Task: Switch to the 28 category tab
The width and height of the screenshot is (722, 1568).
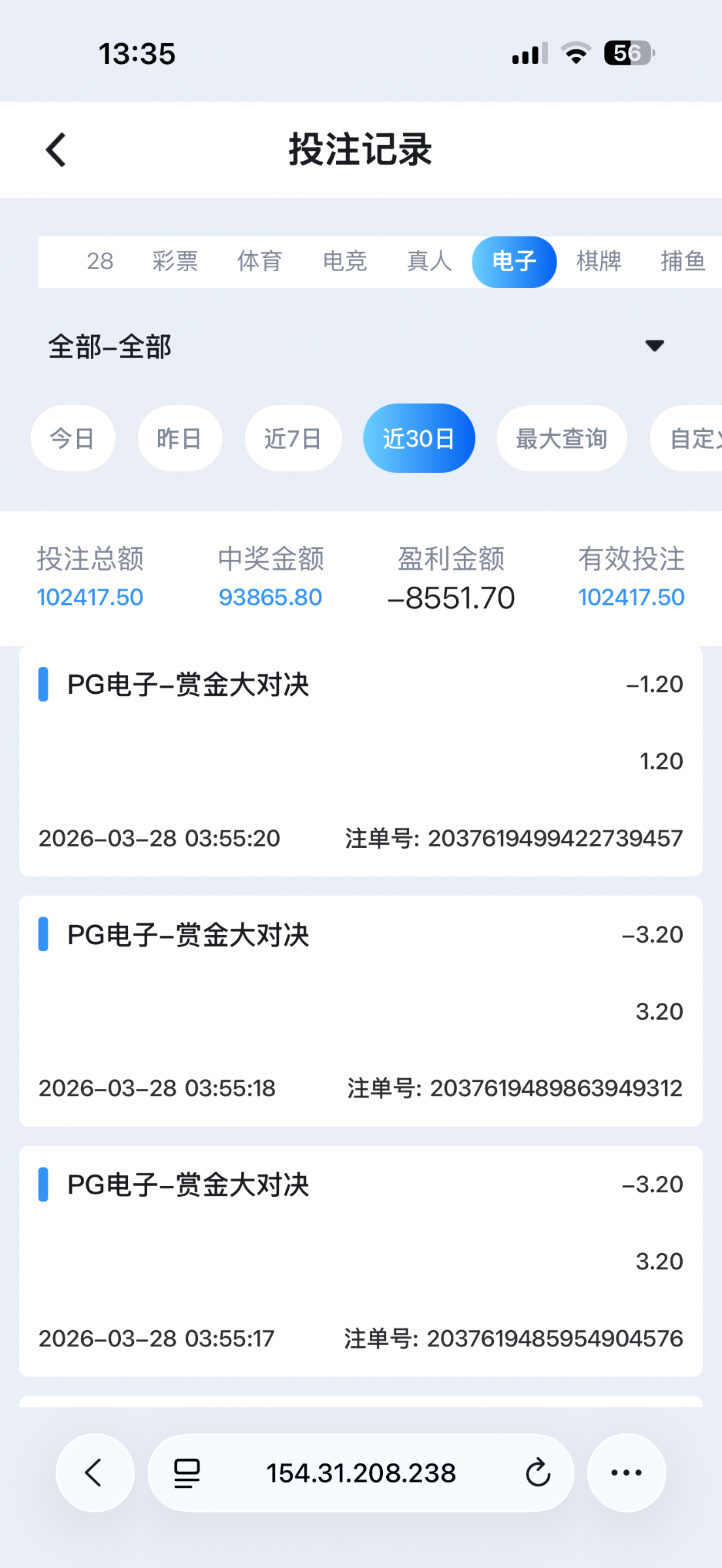Action: coord(100,261)
